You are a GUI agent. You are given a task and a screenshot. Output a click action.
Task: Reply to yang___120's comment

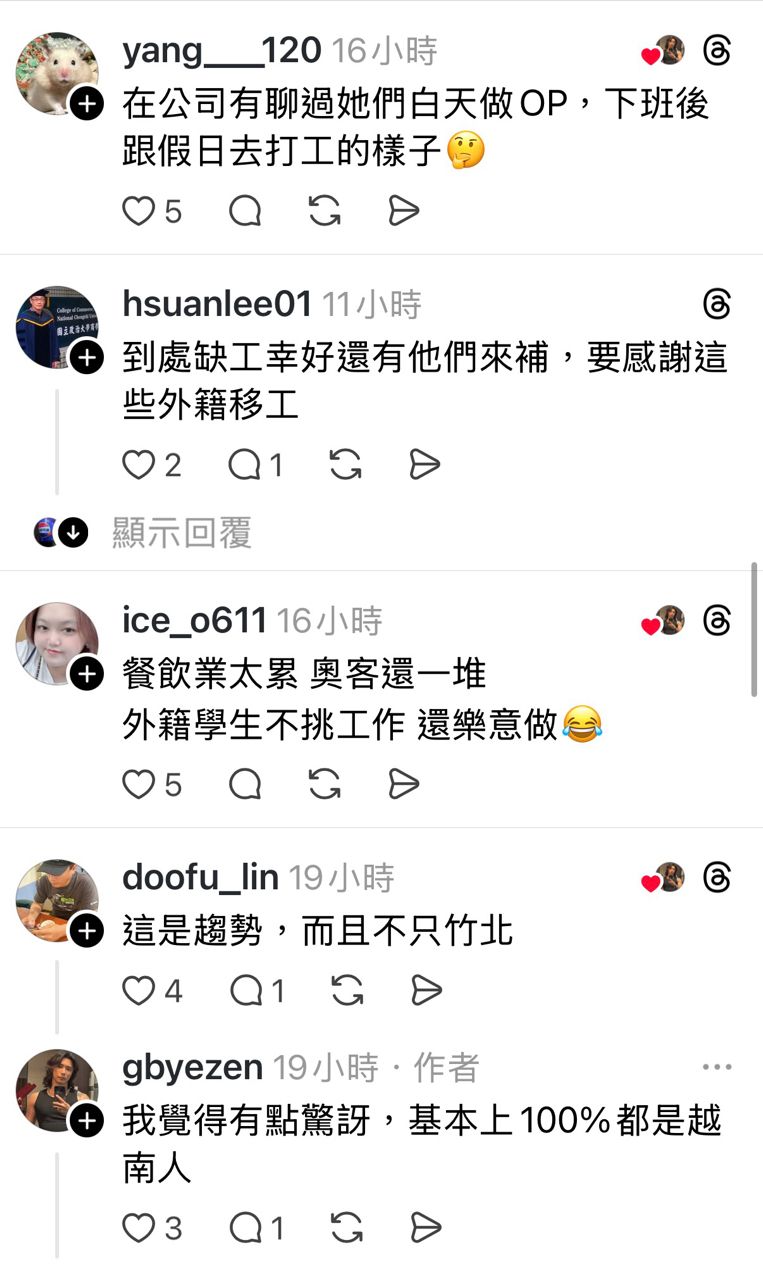[x=245, y=211]
